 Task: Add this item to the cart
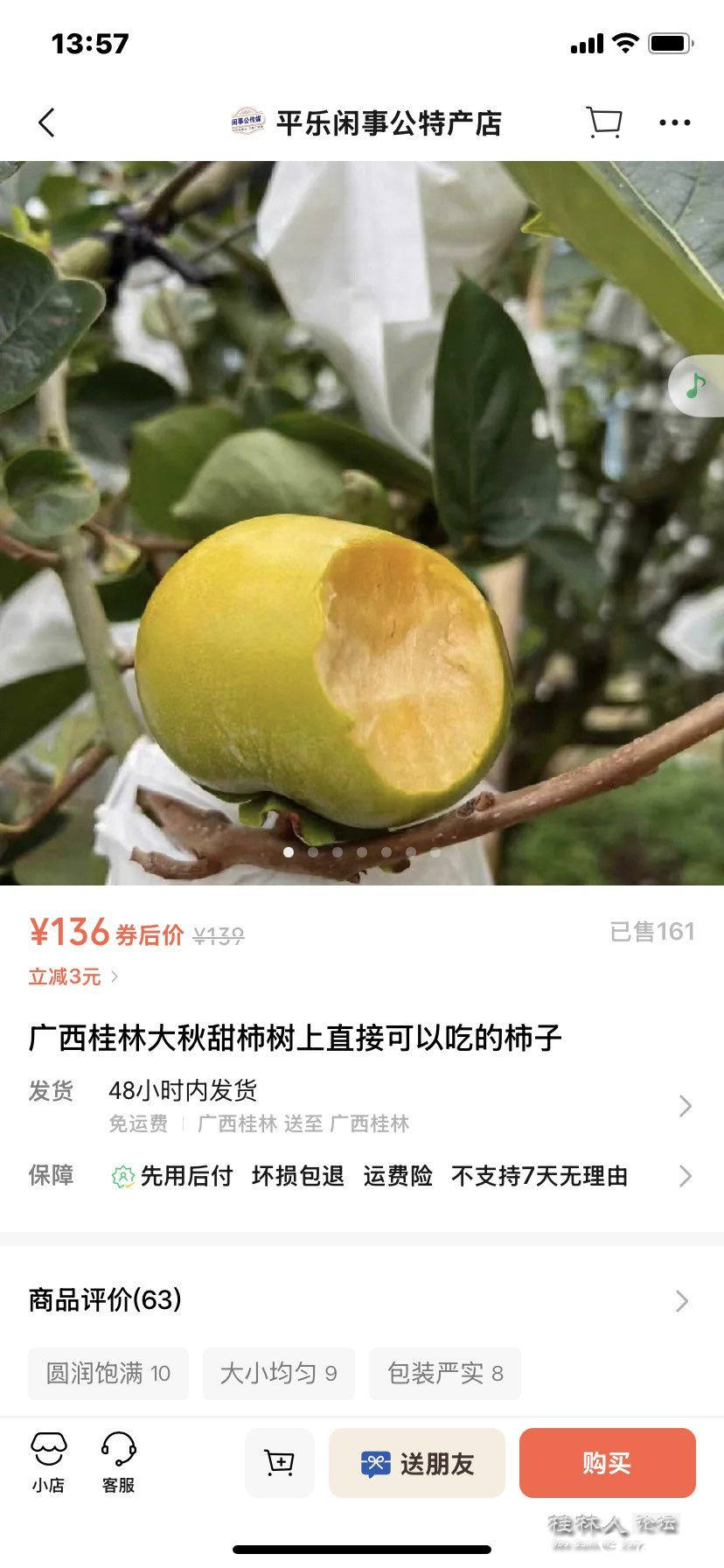coord(280,1462)
